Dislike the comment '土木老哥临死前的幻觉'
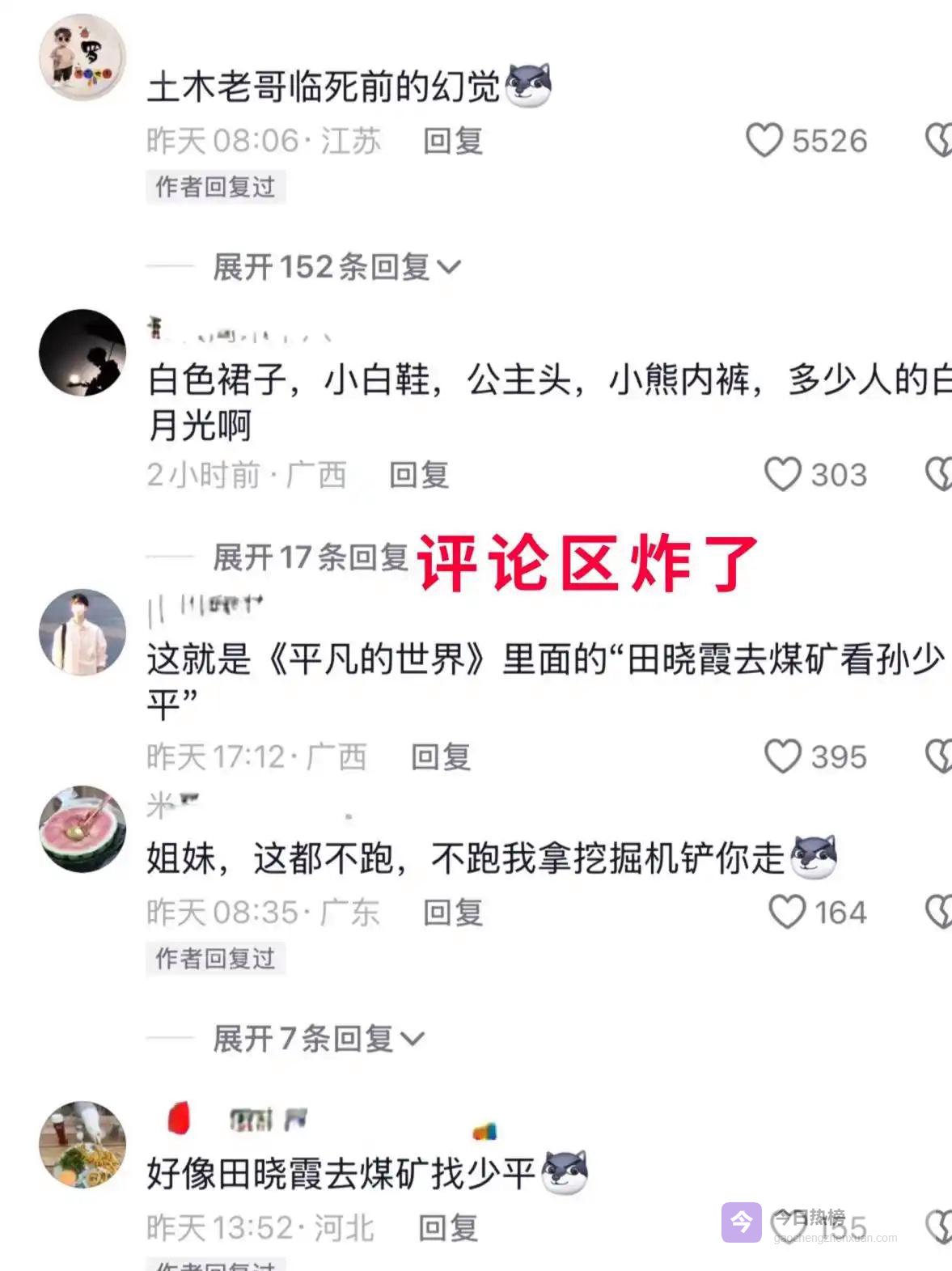The image size is (952, 1271). [938, 141]
